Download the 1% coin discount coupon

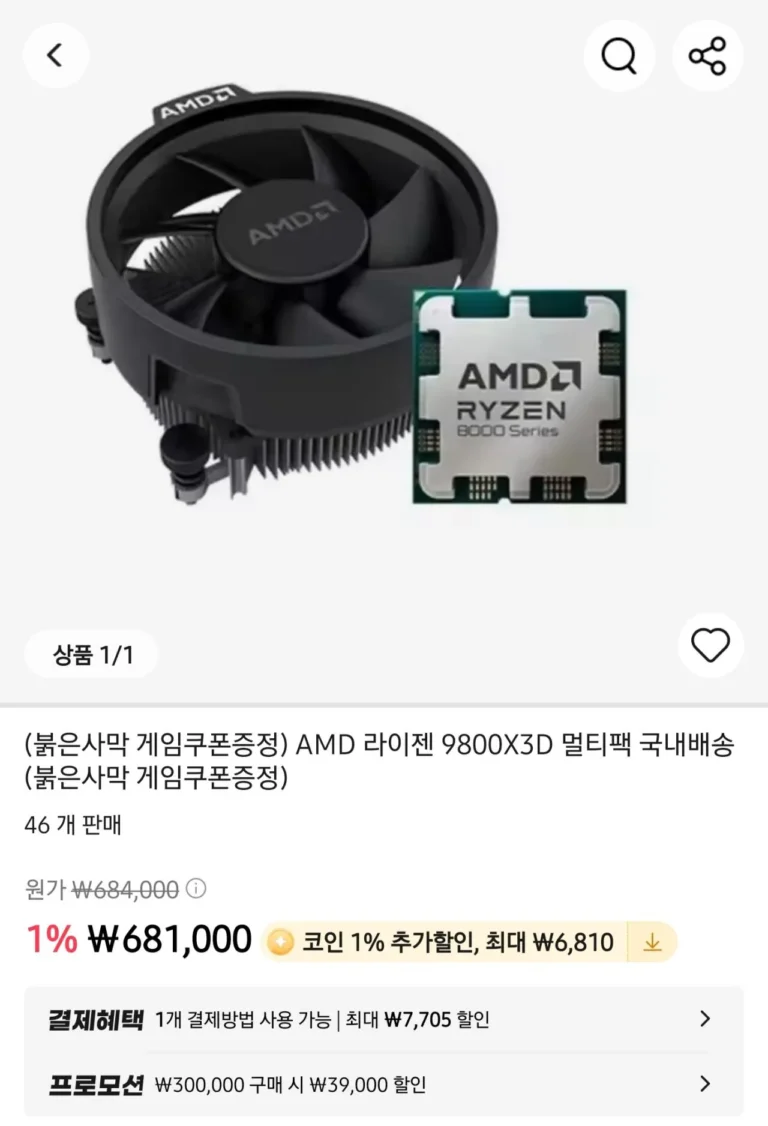tap(652, 942)
